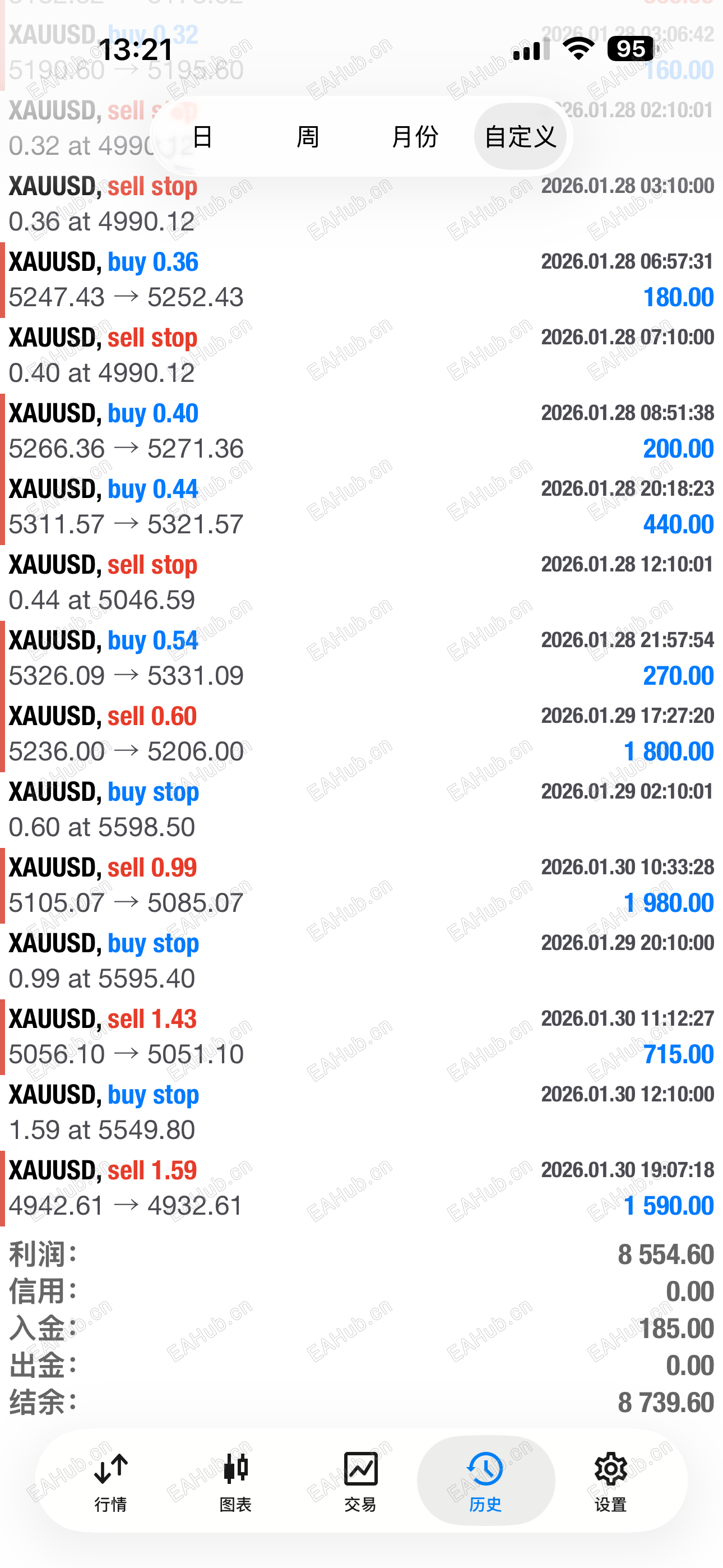
Task: Choose the 月份 (month) period filter
Action: 414,136
